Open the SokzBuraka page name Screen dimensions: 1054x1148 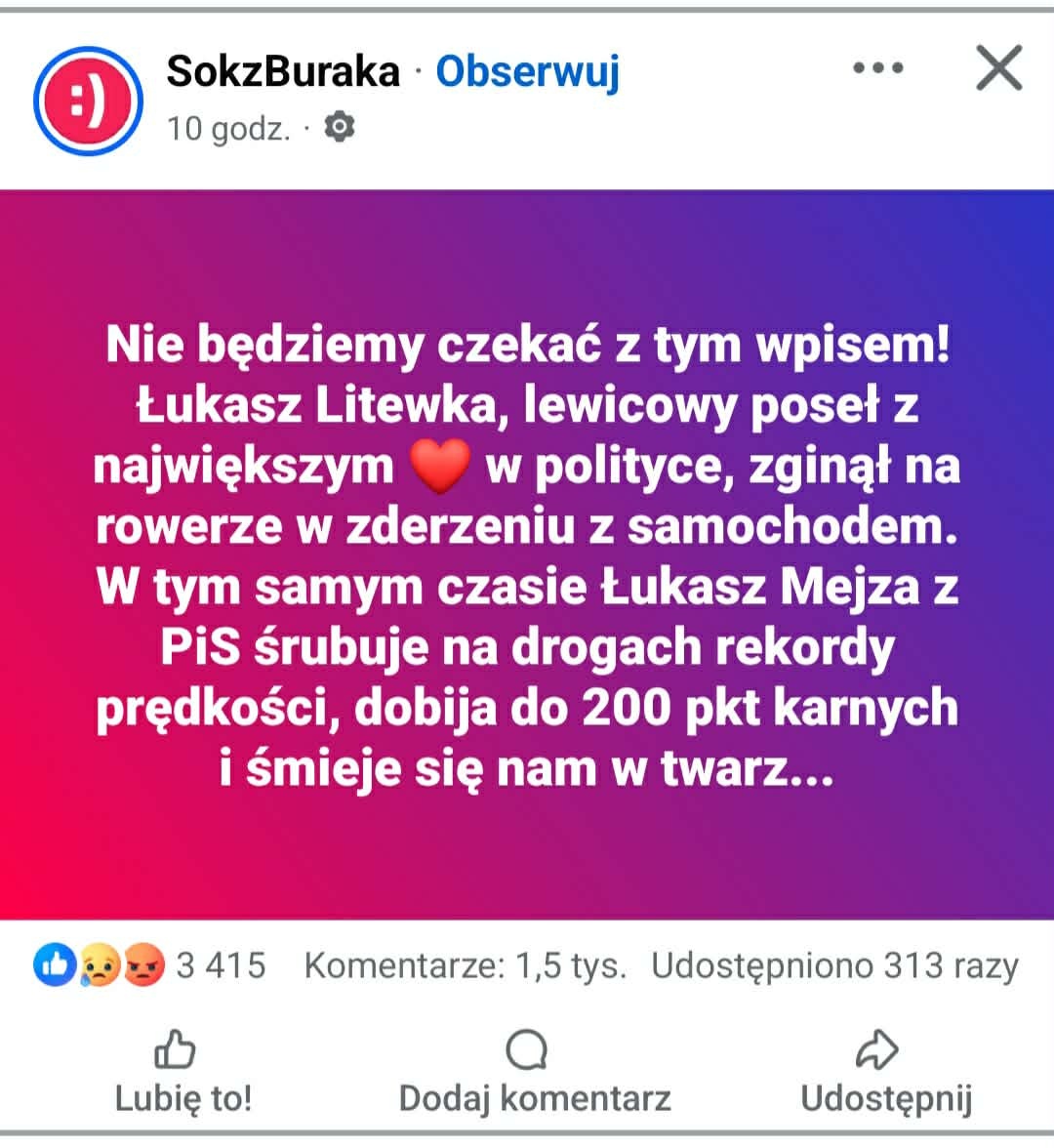click(283, 71)
